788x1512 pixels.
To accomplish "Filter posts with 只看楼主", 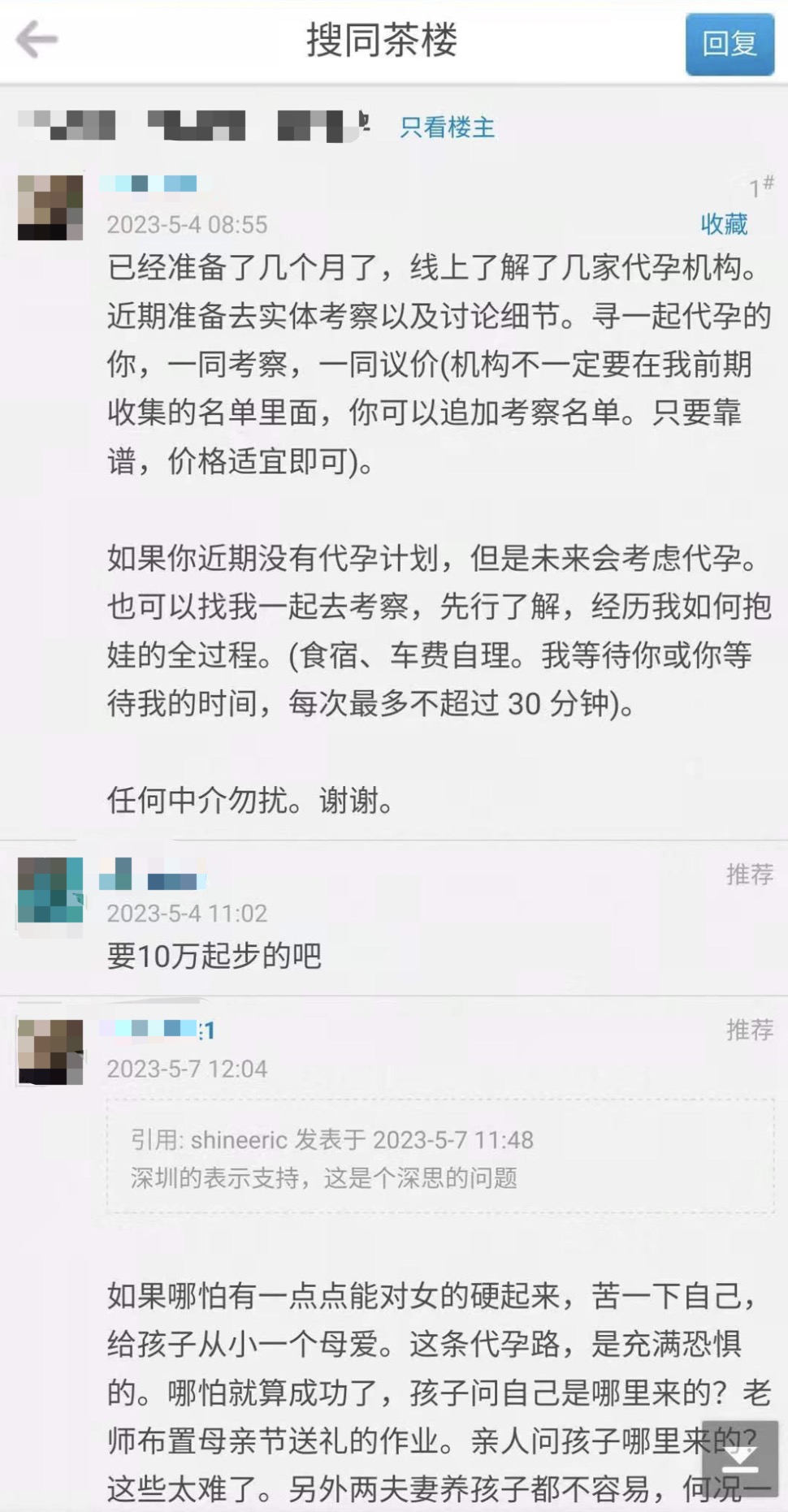I will pyautogui.click(x=447, y=127).
